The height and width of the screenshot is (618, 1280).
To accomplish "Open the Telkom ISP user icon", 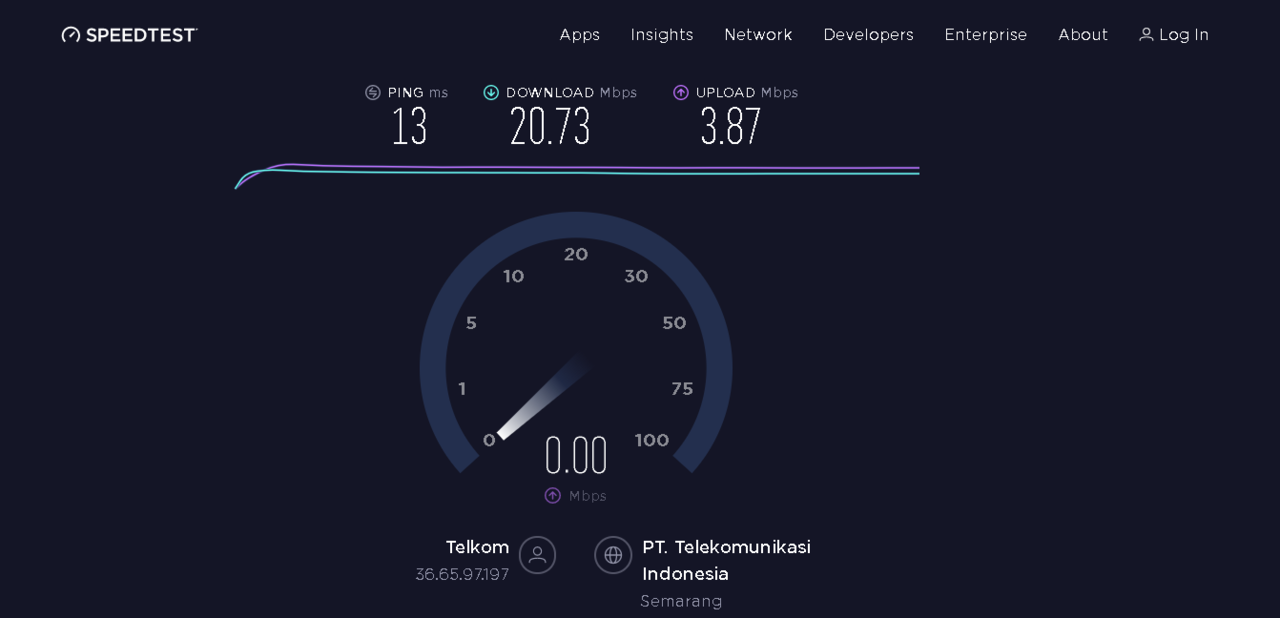I will pyautogui.click(x=537, y=555).
